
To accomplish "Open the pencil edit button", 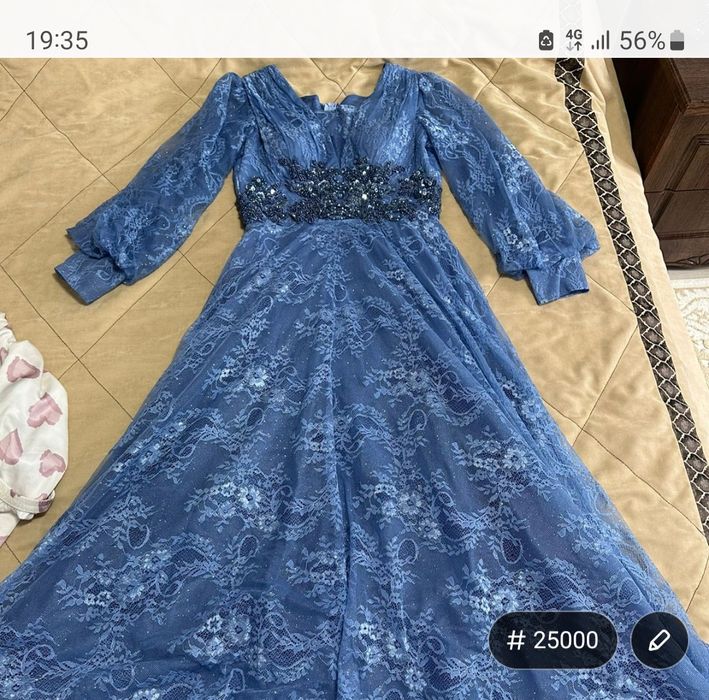I will click(x=659, y=640).
